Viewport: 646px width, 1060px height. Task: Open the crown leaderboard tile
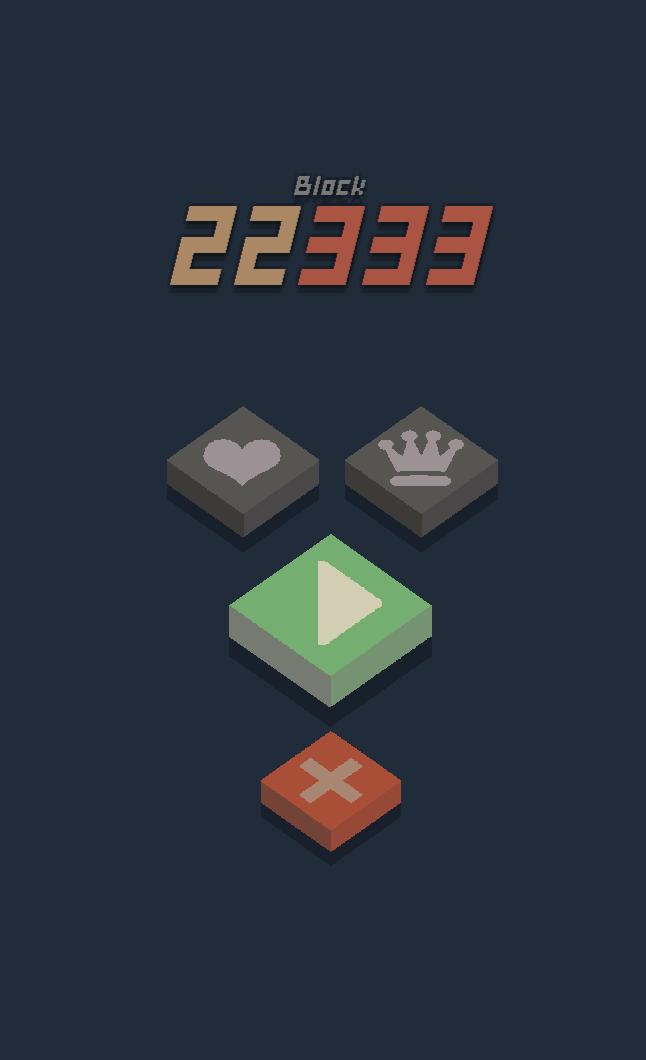pyautogui.click(x=421, y=462)
